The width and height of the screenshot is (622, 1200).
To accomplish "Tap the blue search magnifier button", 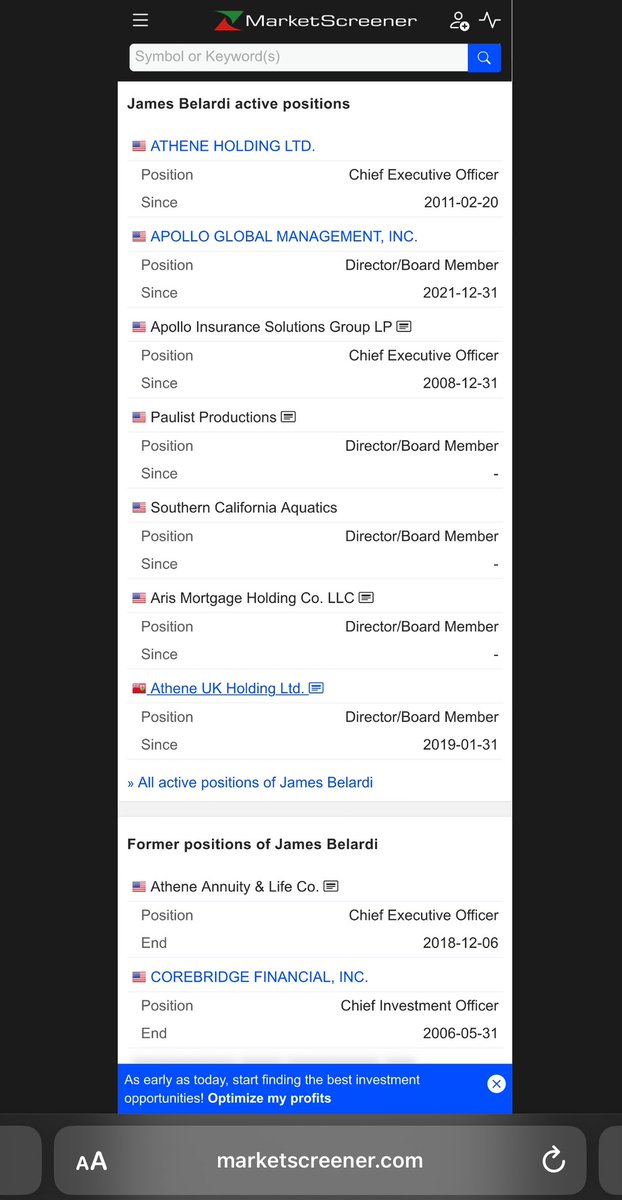I will (484, 58).
